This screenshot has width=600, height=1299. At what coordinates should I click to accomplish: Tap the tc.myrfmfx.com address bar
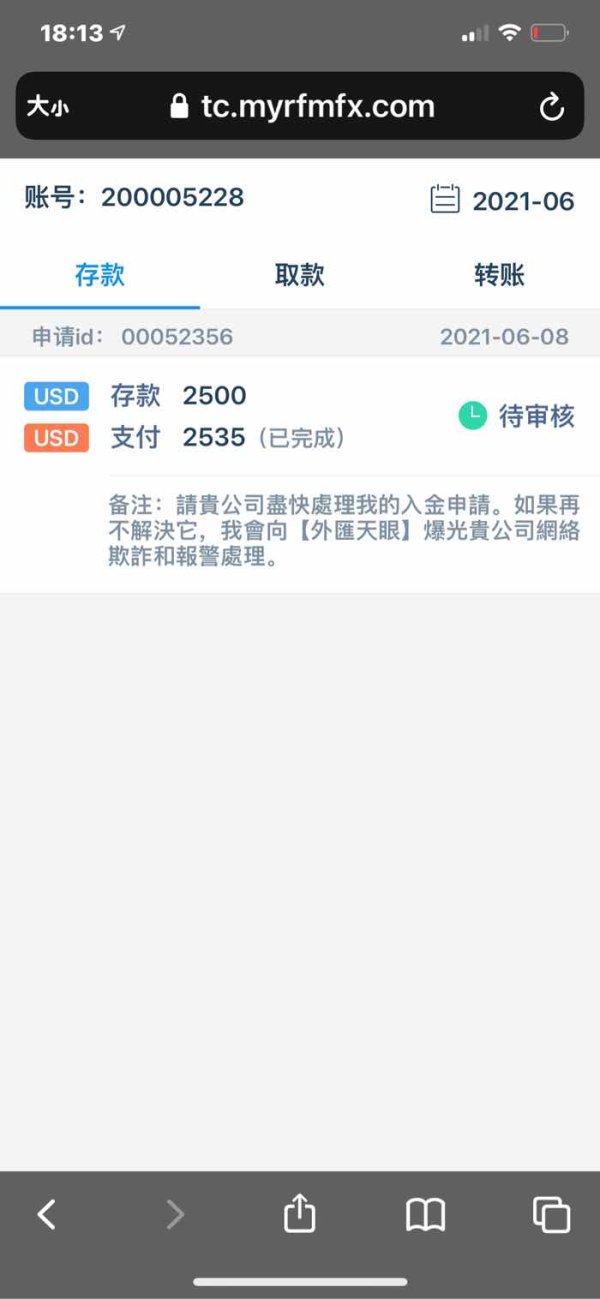[x=300, y=106]
